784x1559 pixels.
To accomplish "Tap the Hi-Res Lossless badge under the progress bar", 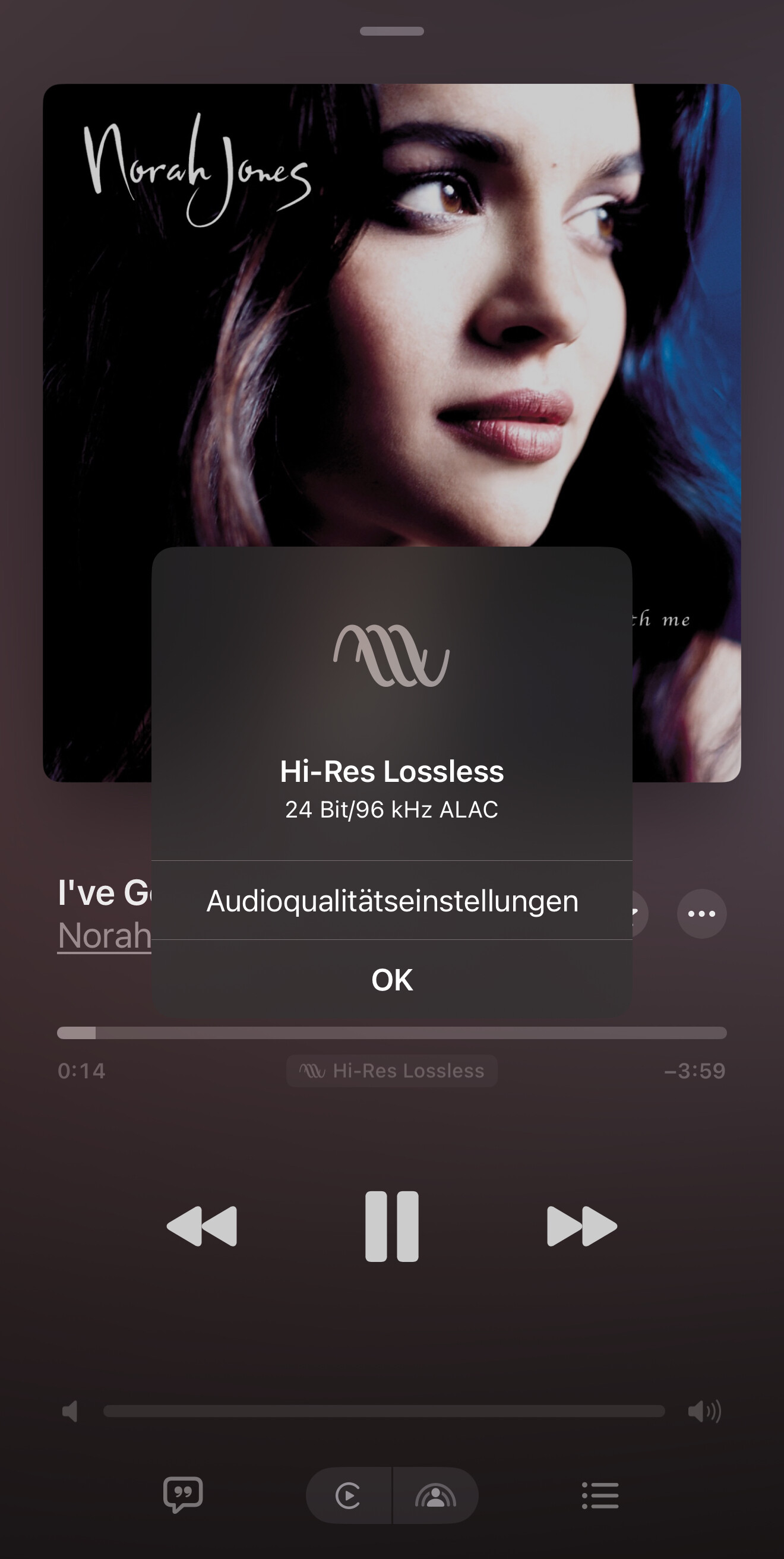I will (392, 1071).
